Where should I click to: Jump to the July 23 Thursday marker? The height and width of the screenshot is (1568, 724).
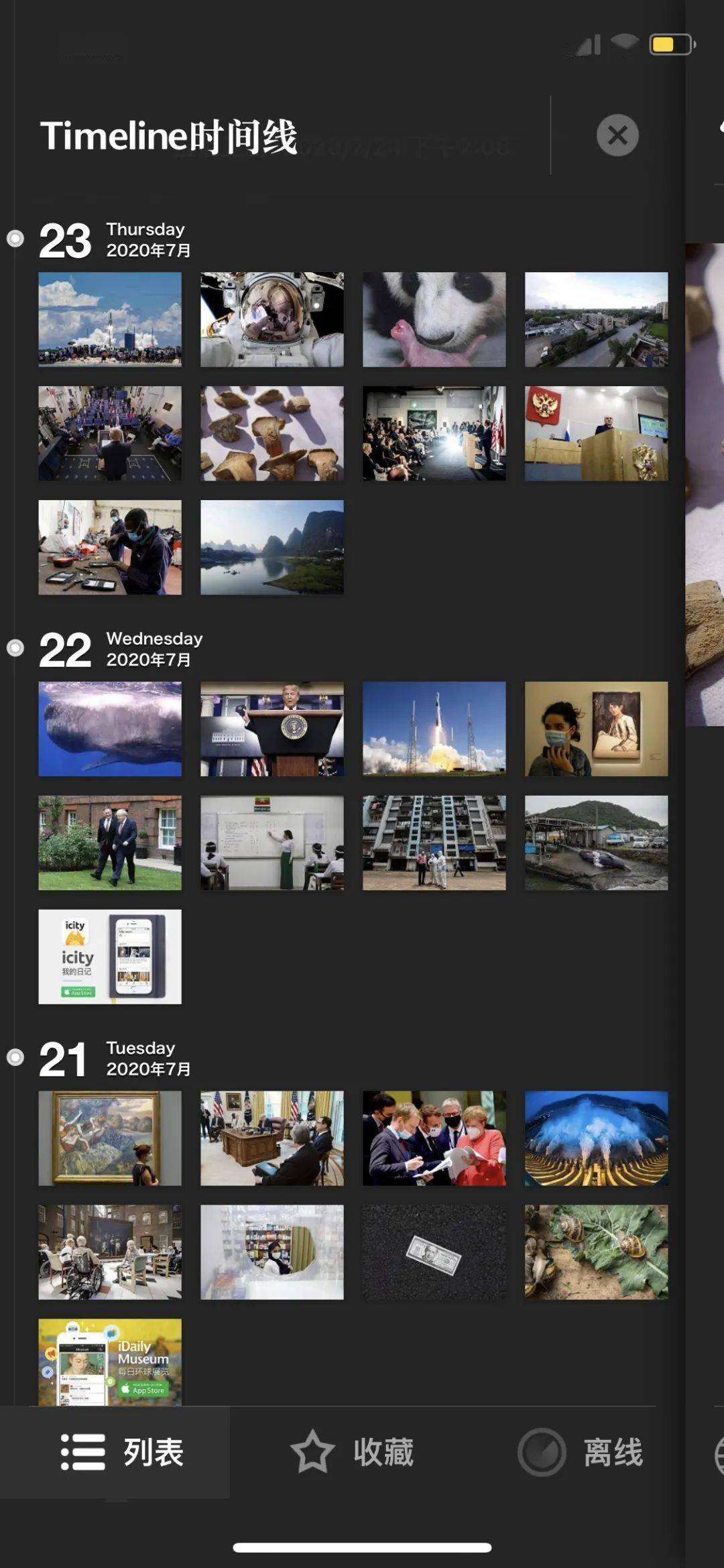point(15,239)
